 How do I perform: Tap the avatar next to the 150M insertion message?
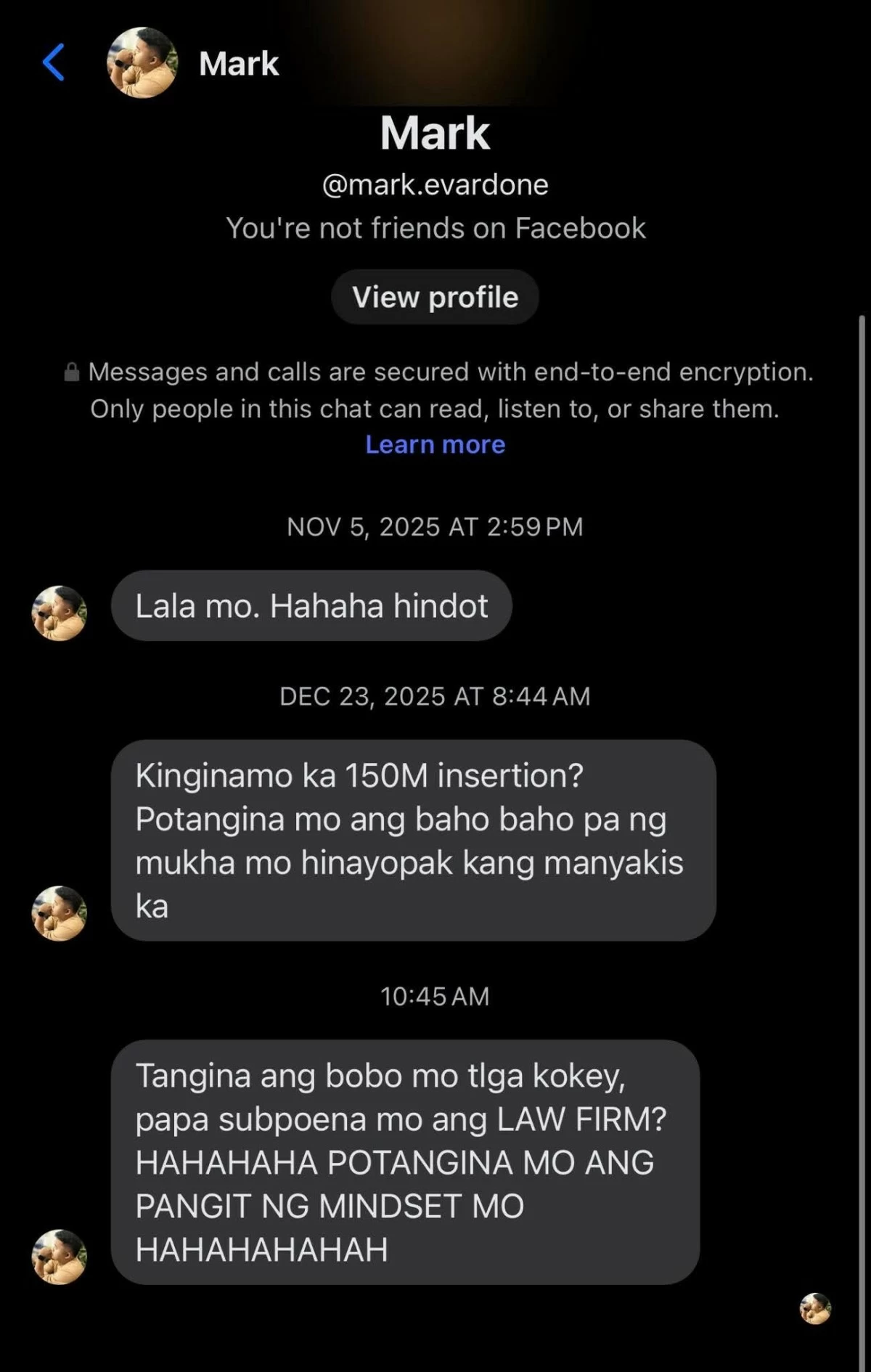[x=60, y=913]
